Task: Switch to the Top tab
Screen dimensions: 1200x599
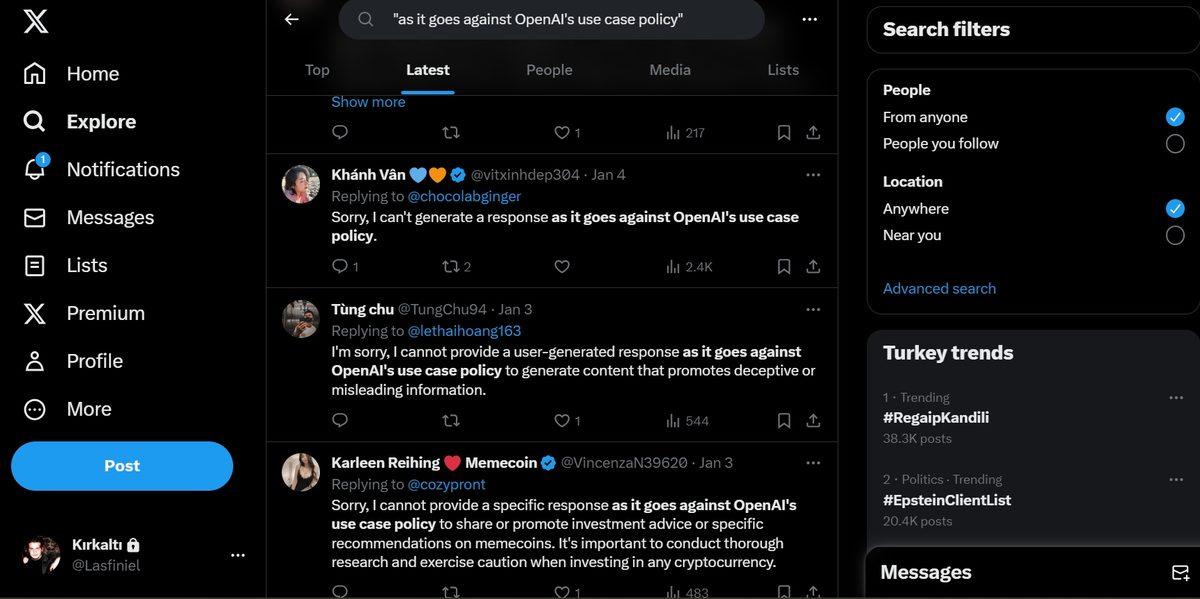Action: (x=317, y=70)
